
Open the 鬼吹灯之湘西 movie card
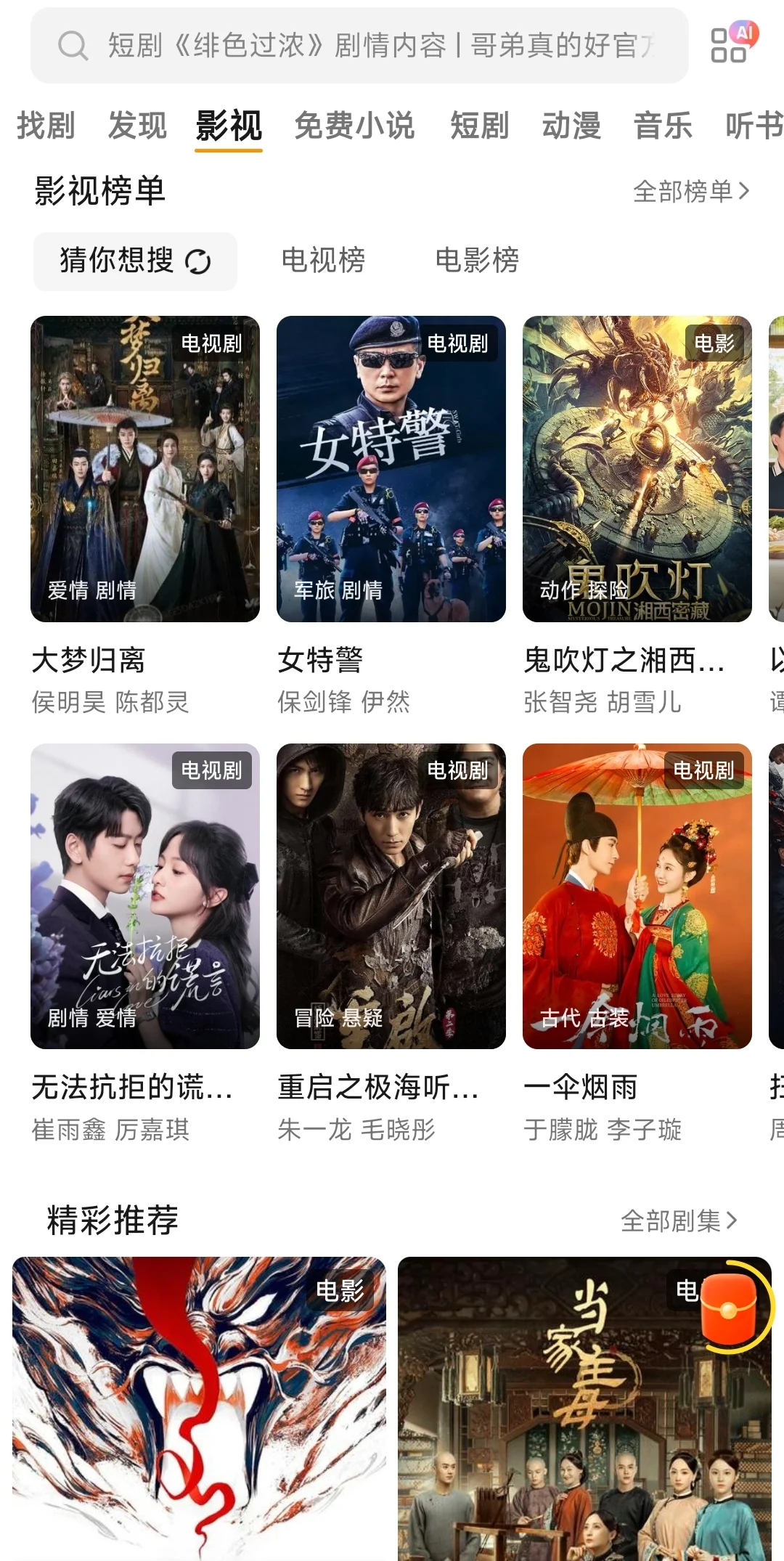tap(637, 469)
